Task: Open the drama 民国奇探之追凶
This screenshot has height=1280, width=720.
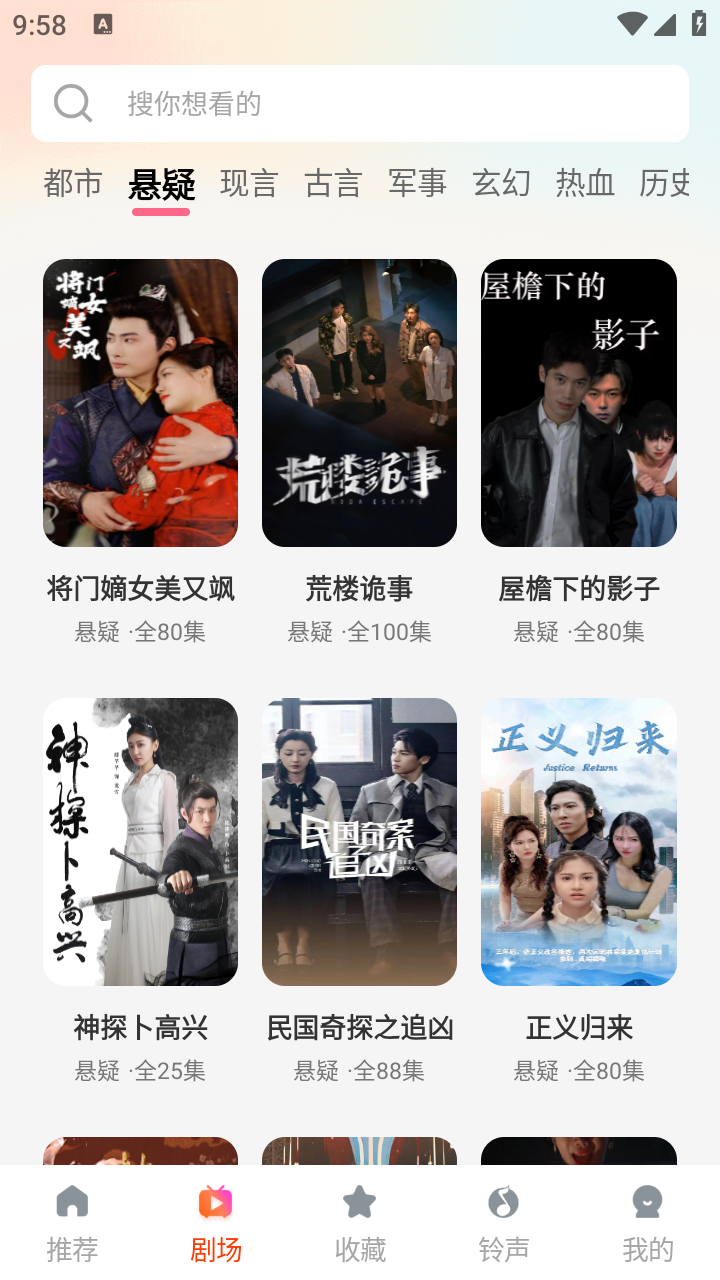Action: click(359, 842)
